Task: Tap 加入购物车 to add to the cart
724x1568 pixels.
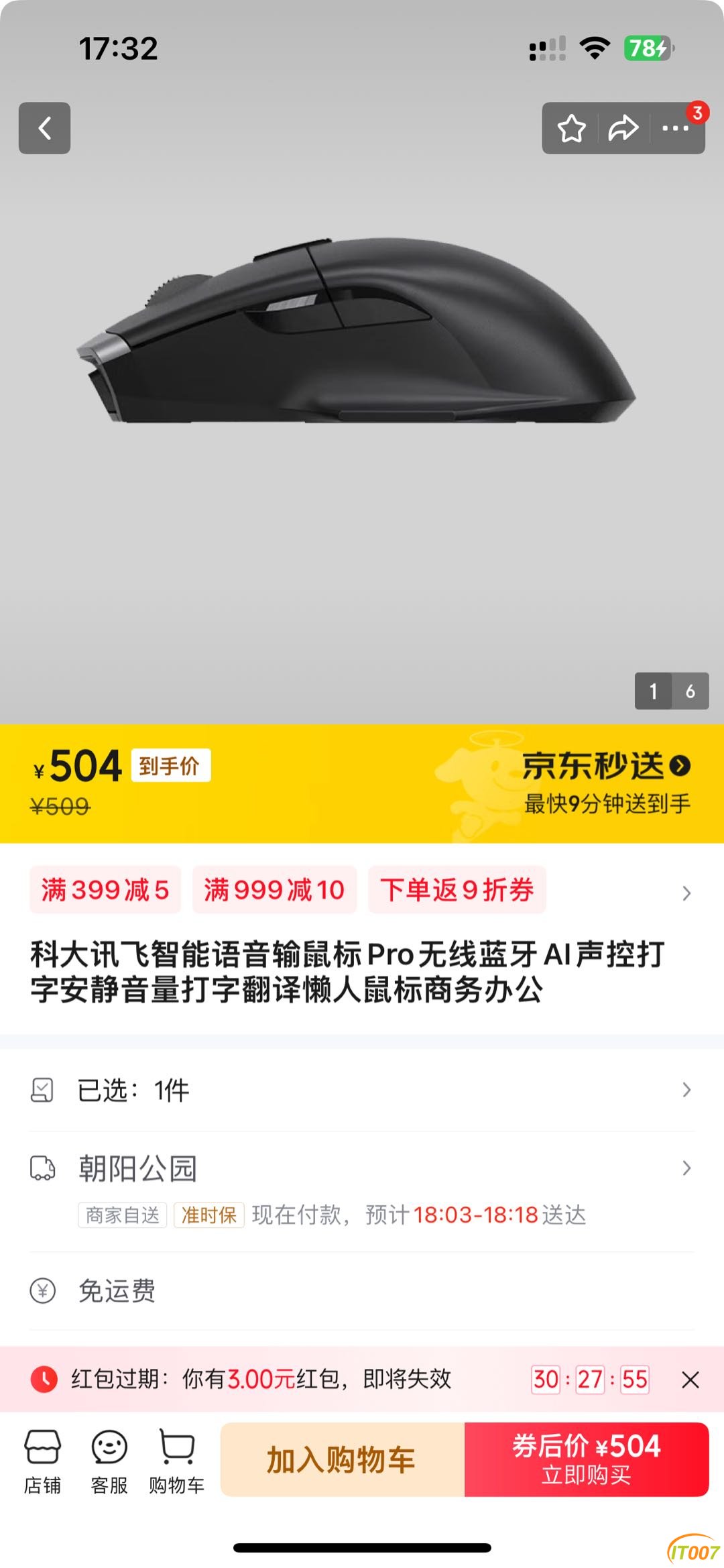Action: (x=342, y=1460)
